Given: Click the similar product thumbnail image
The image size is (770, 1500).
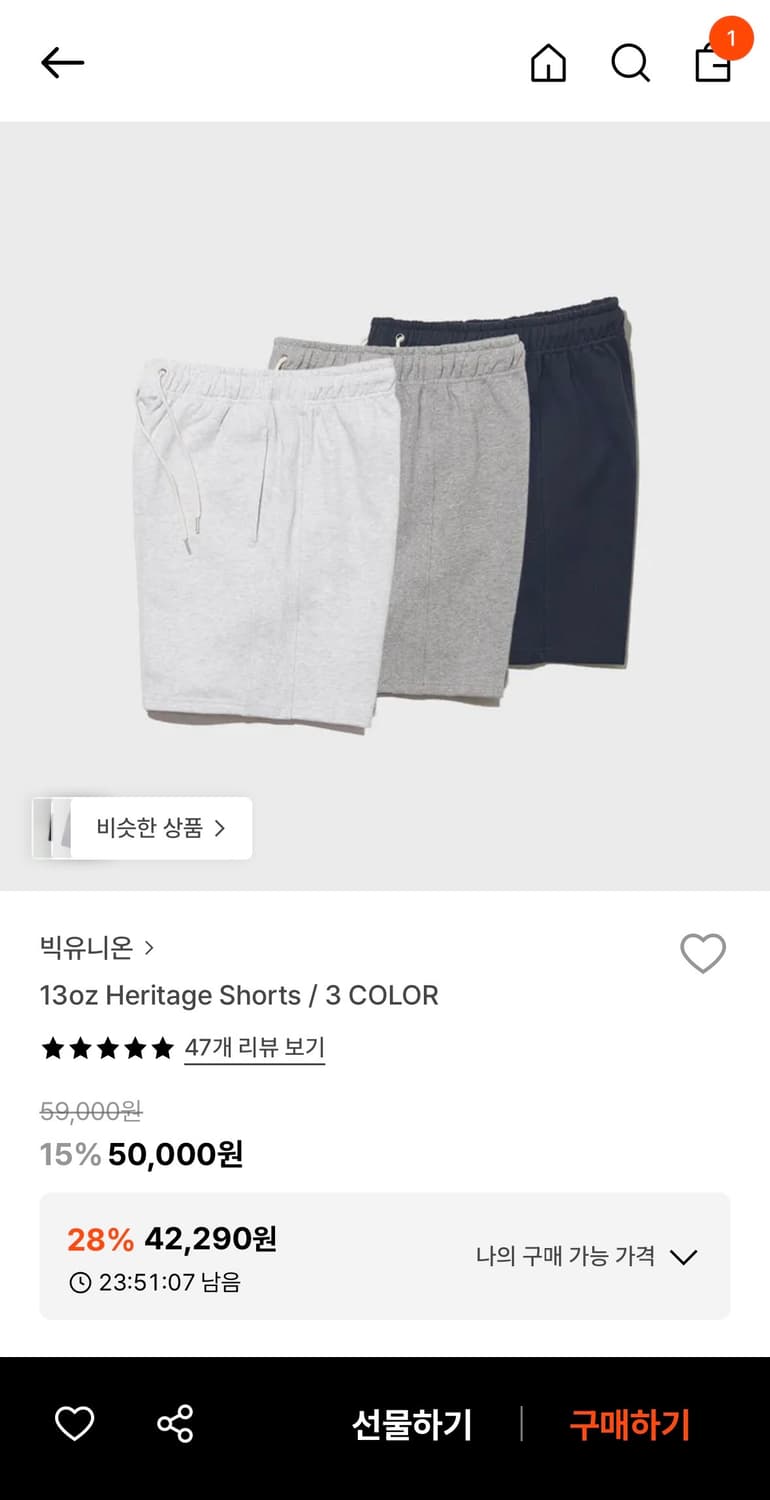Looking at the screenshot, I should click(x=53, y=828).
